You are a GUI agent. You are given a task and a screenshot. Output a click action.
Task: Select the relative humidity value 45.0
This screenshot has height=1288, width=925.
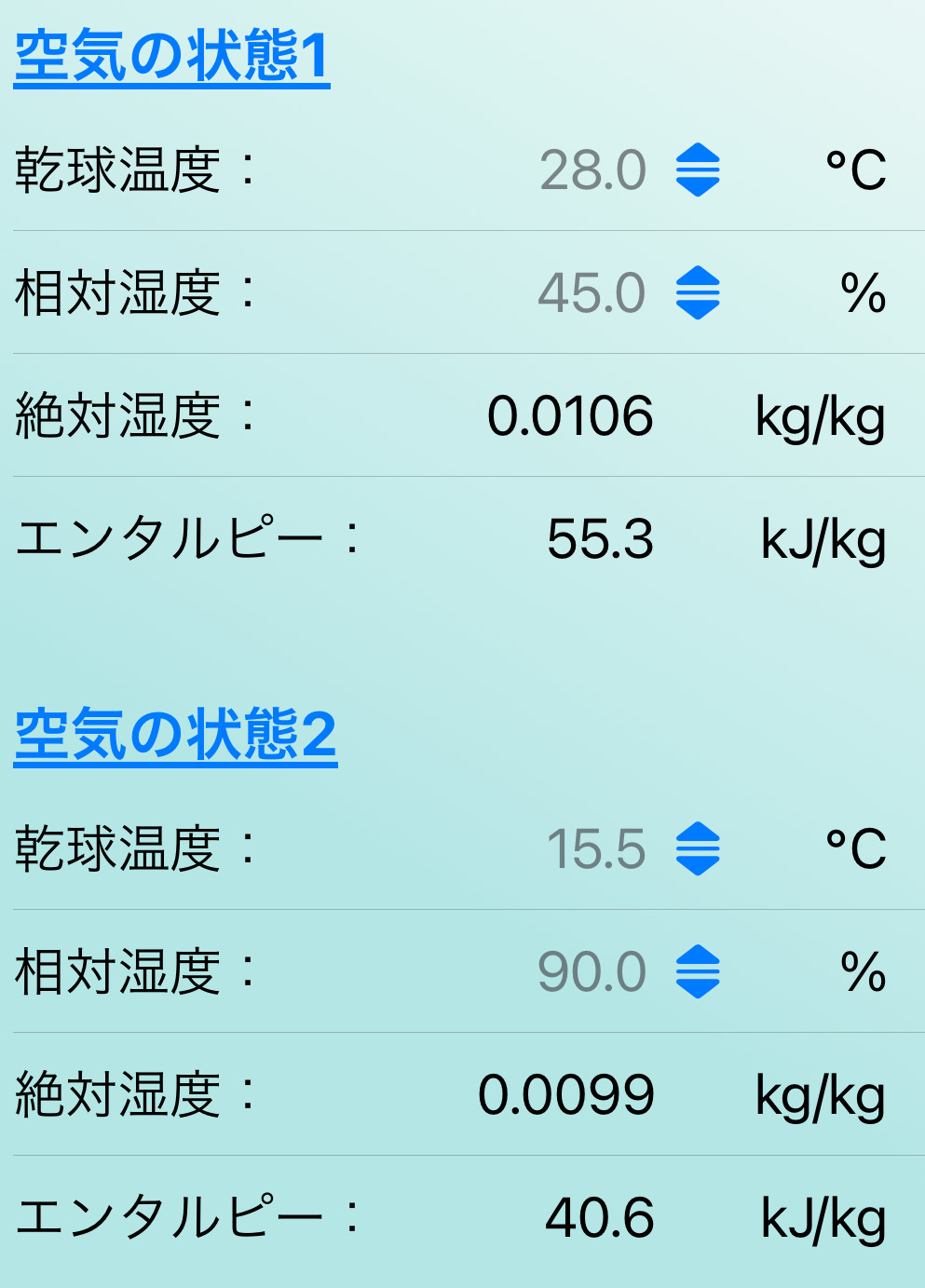coord(591,294)
